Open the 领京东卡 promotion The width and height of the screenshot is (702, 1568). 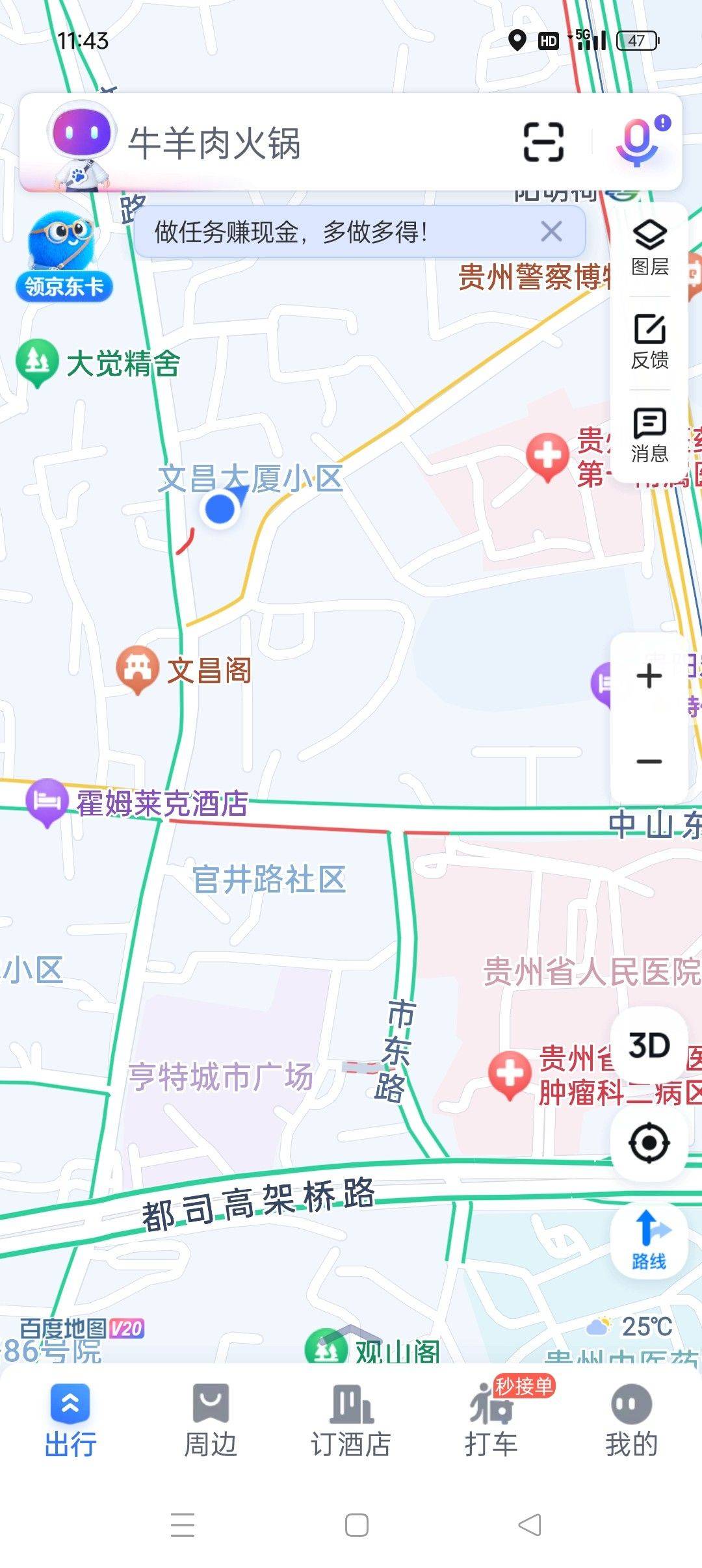click(63, 257)
